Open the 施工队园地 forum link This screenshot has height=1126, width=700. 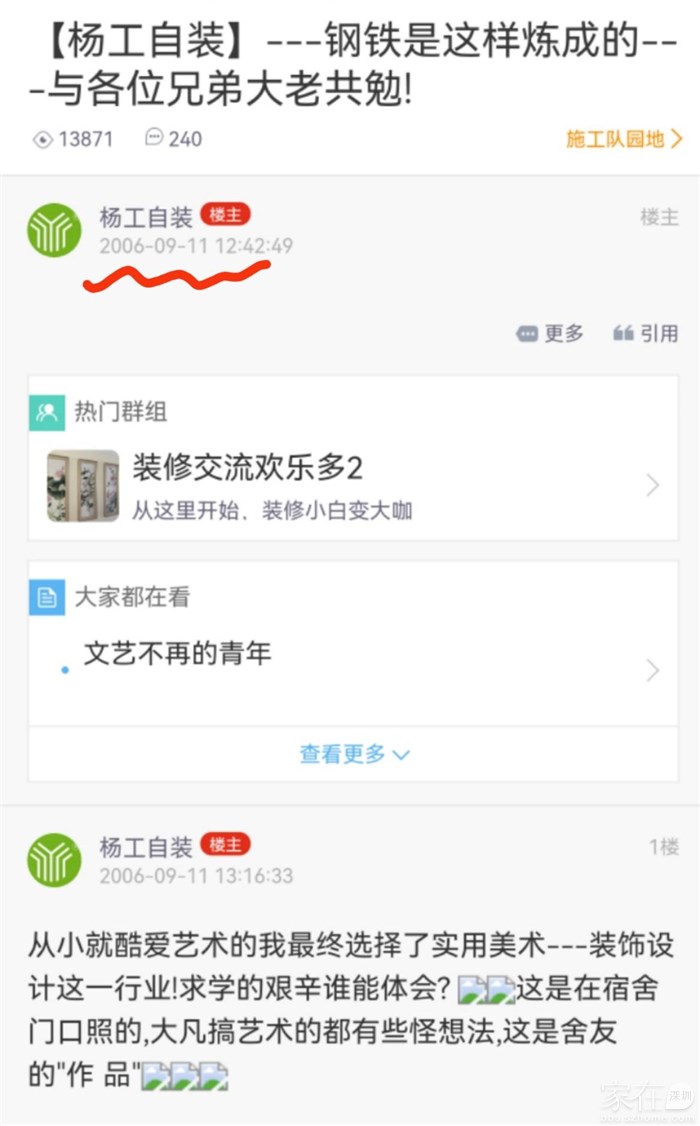point(624,139)
